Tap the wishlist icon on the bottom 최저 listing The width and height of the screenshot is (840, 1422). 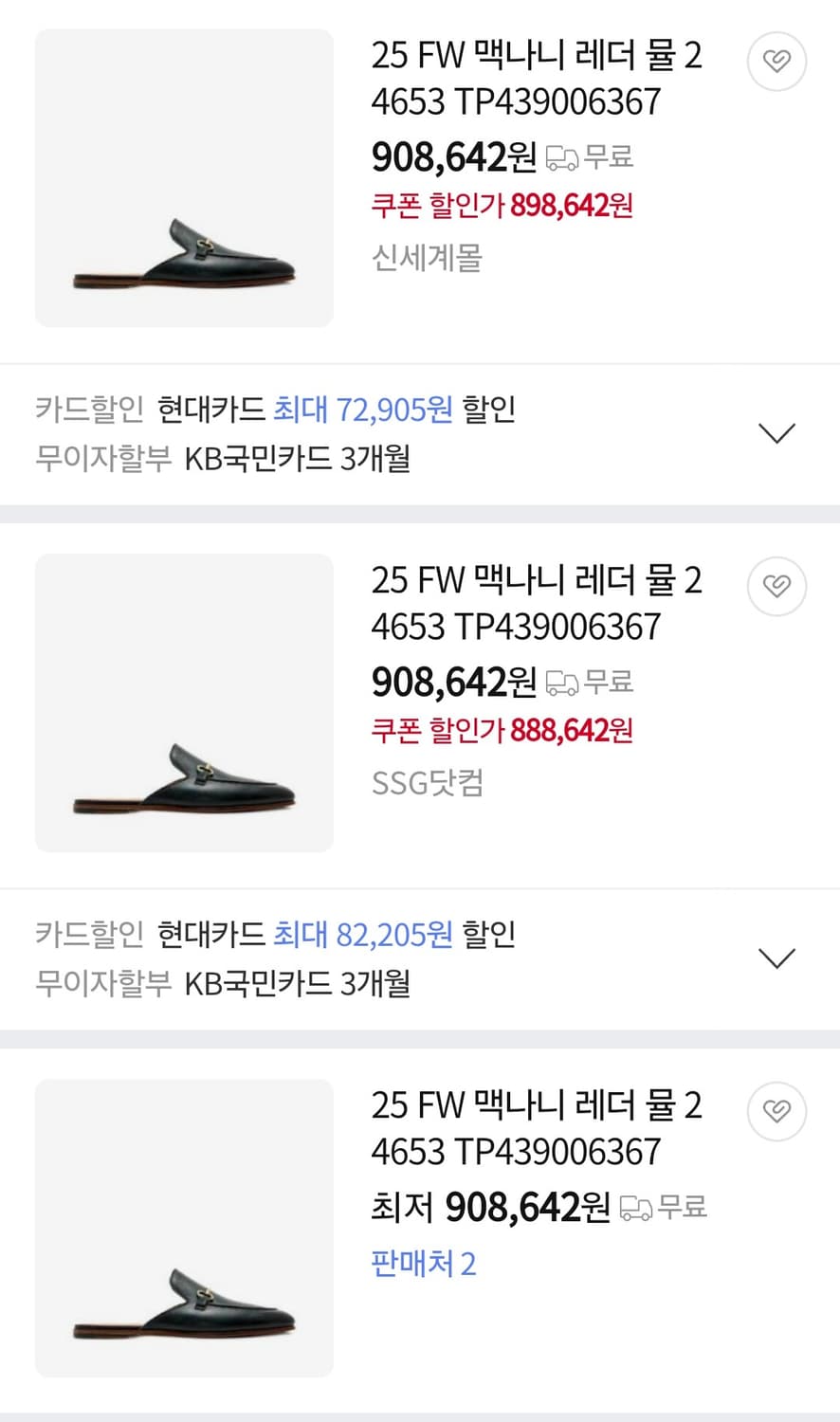point(776,1111)
